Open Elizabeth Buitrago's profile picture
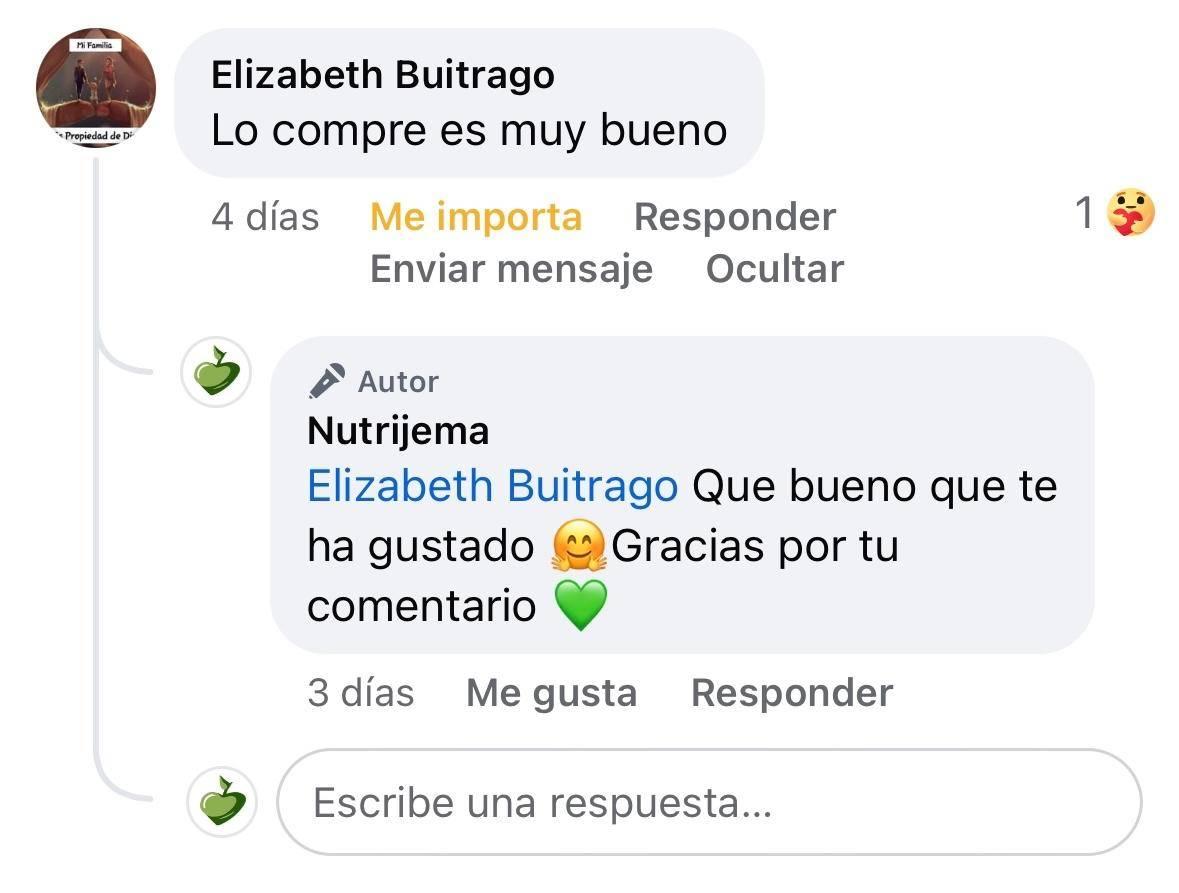The width and height of the screenshot is (1179, 893). coord(96,88)
